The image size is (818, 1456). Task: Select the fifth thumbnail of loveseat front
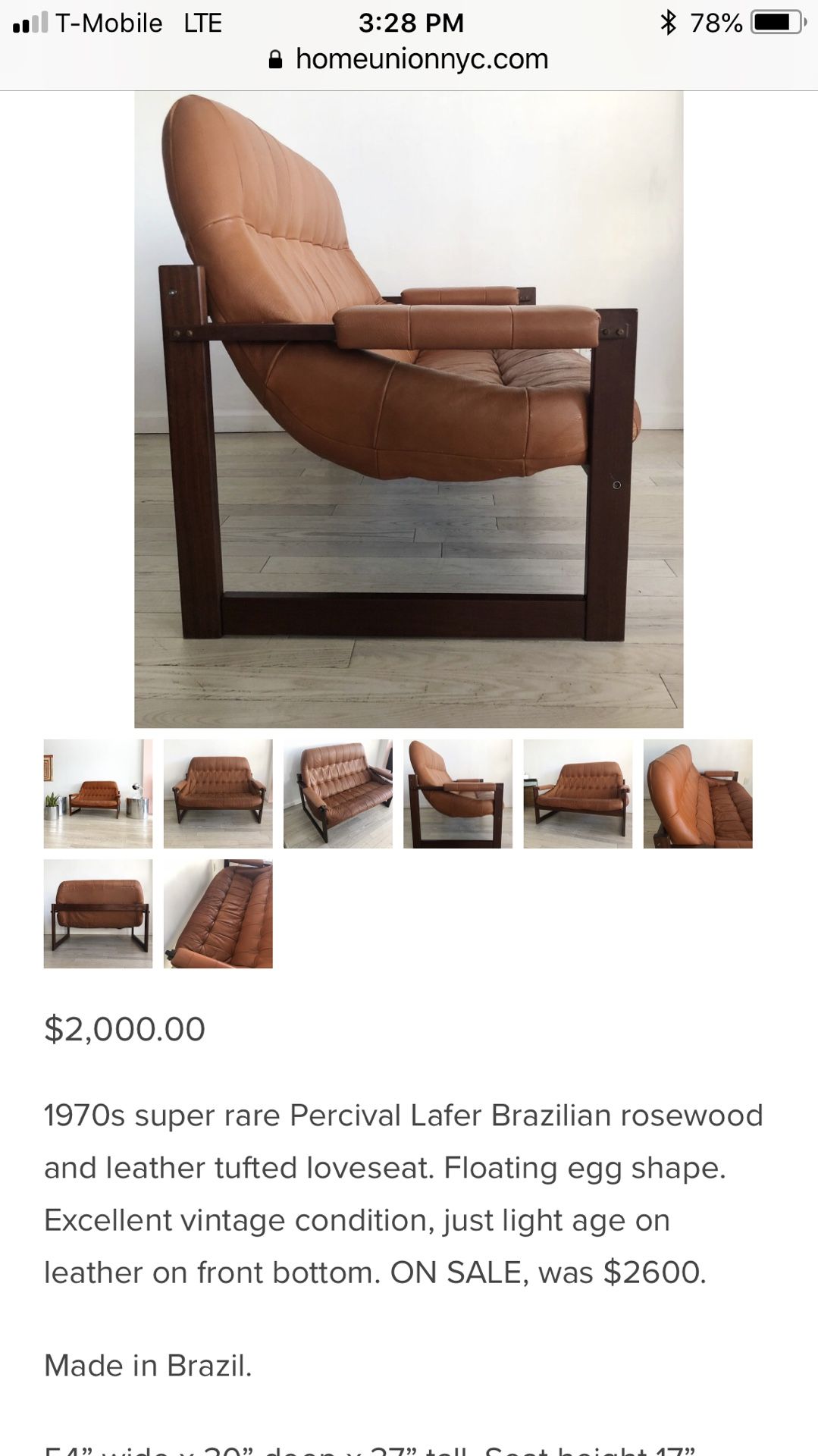tap(578, 793)
